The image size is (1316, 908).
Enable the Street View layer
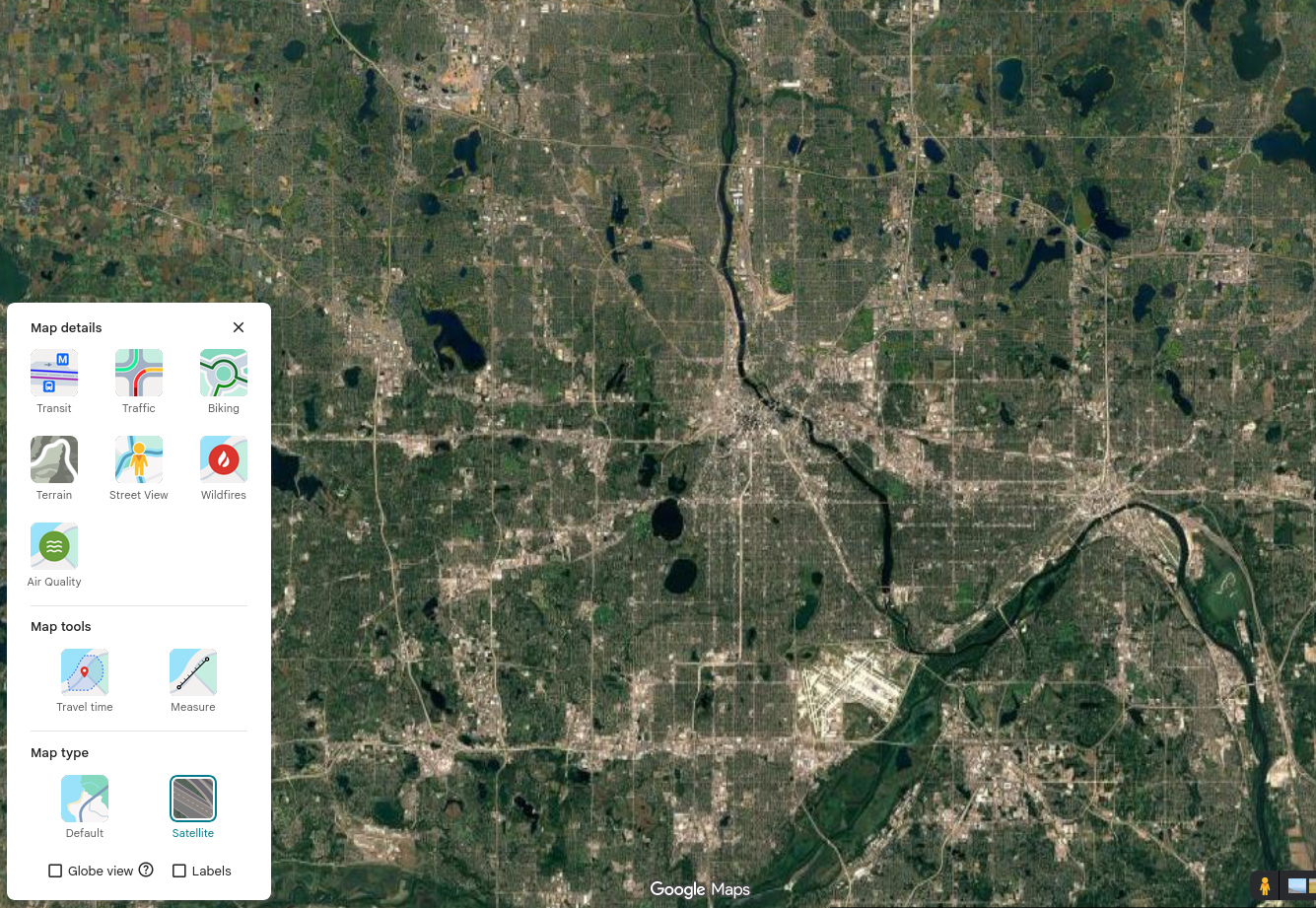[x=139, y=459]
